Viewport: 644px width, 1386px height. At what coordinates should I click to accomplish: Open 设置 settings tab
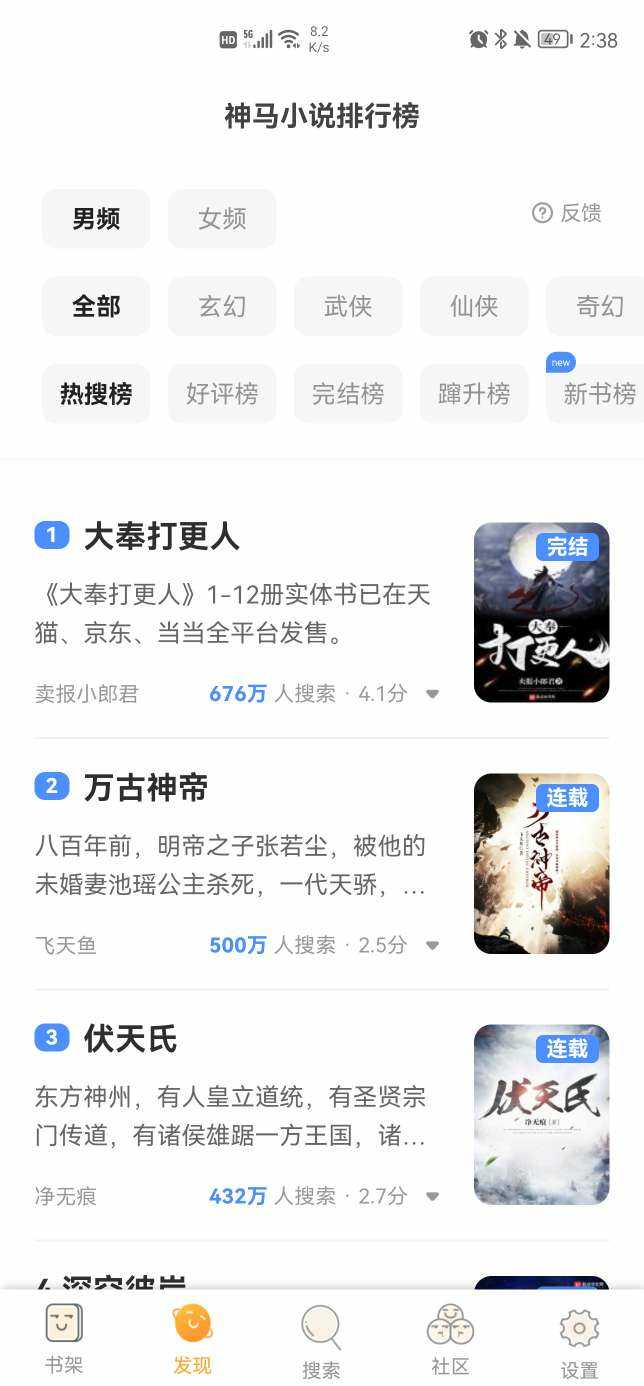coord(579,1341)
